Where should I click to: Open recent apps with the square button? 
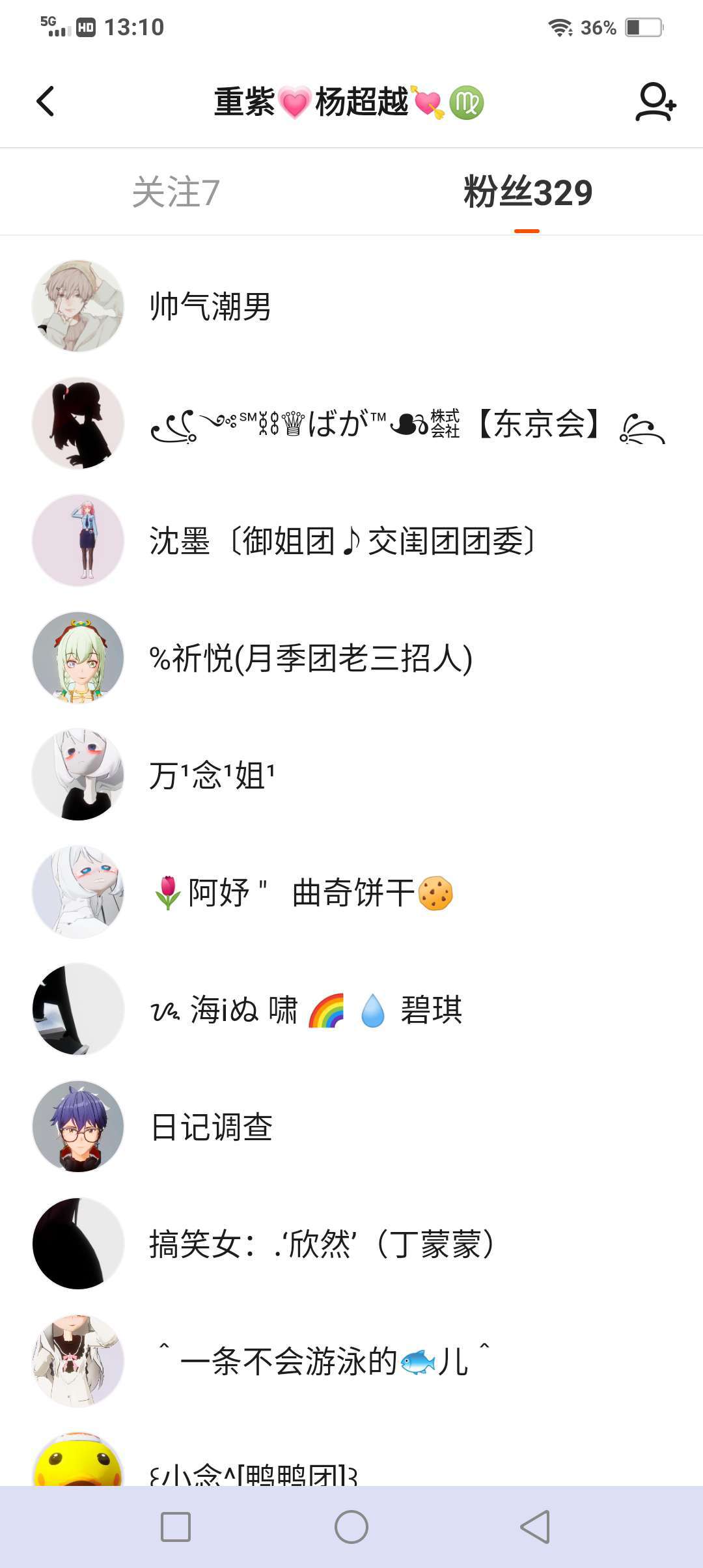click(176, 1527)
